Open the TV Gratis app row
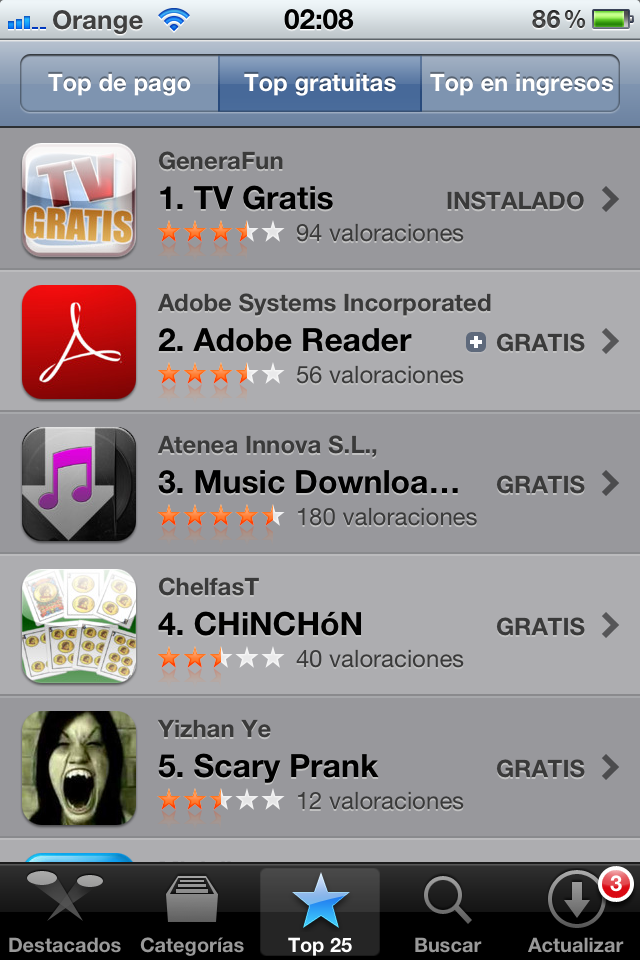The height and width of the screenshot is (960, 640). 300,200
